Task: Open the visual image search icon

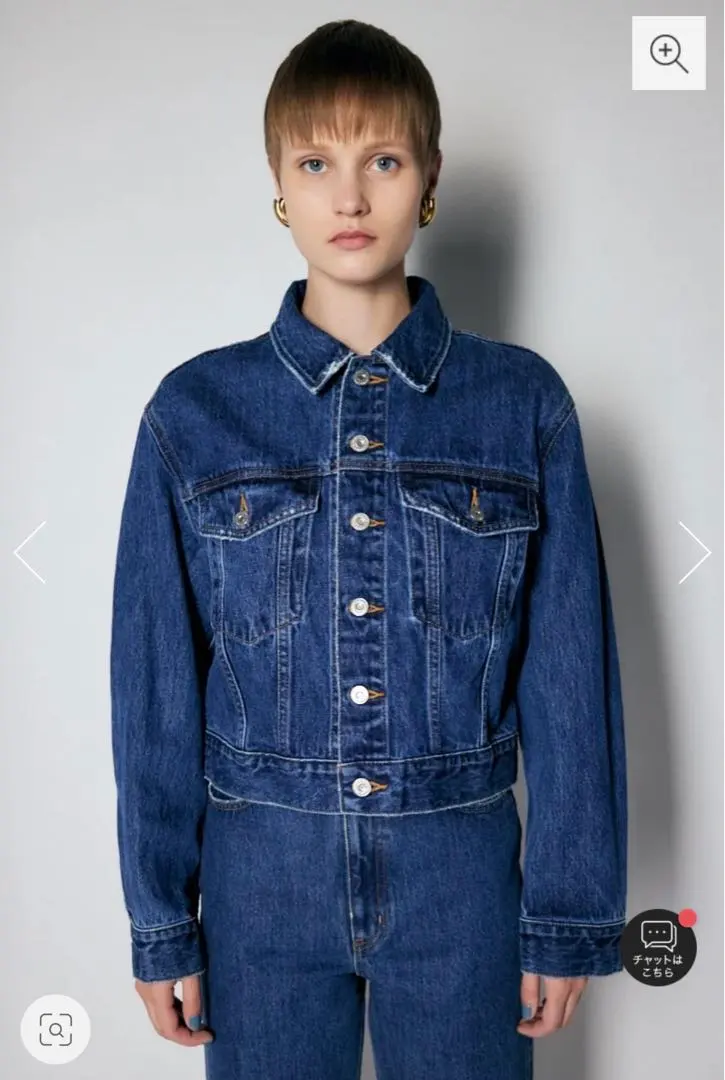Action: (55, 1029)
